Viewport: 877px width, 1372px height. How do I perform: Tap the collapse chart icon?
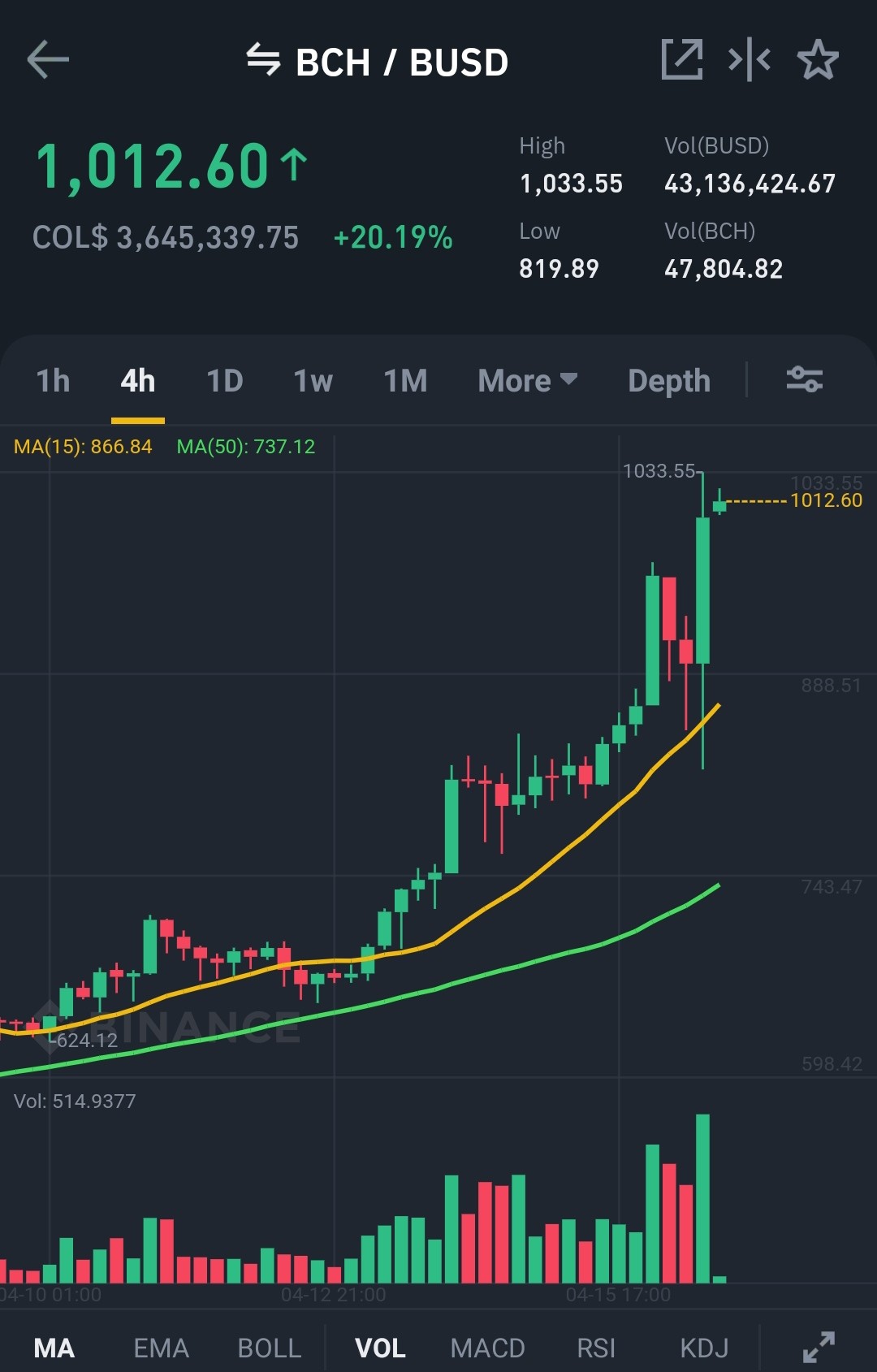point(750,59)
